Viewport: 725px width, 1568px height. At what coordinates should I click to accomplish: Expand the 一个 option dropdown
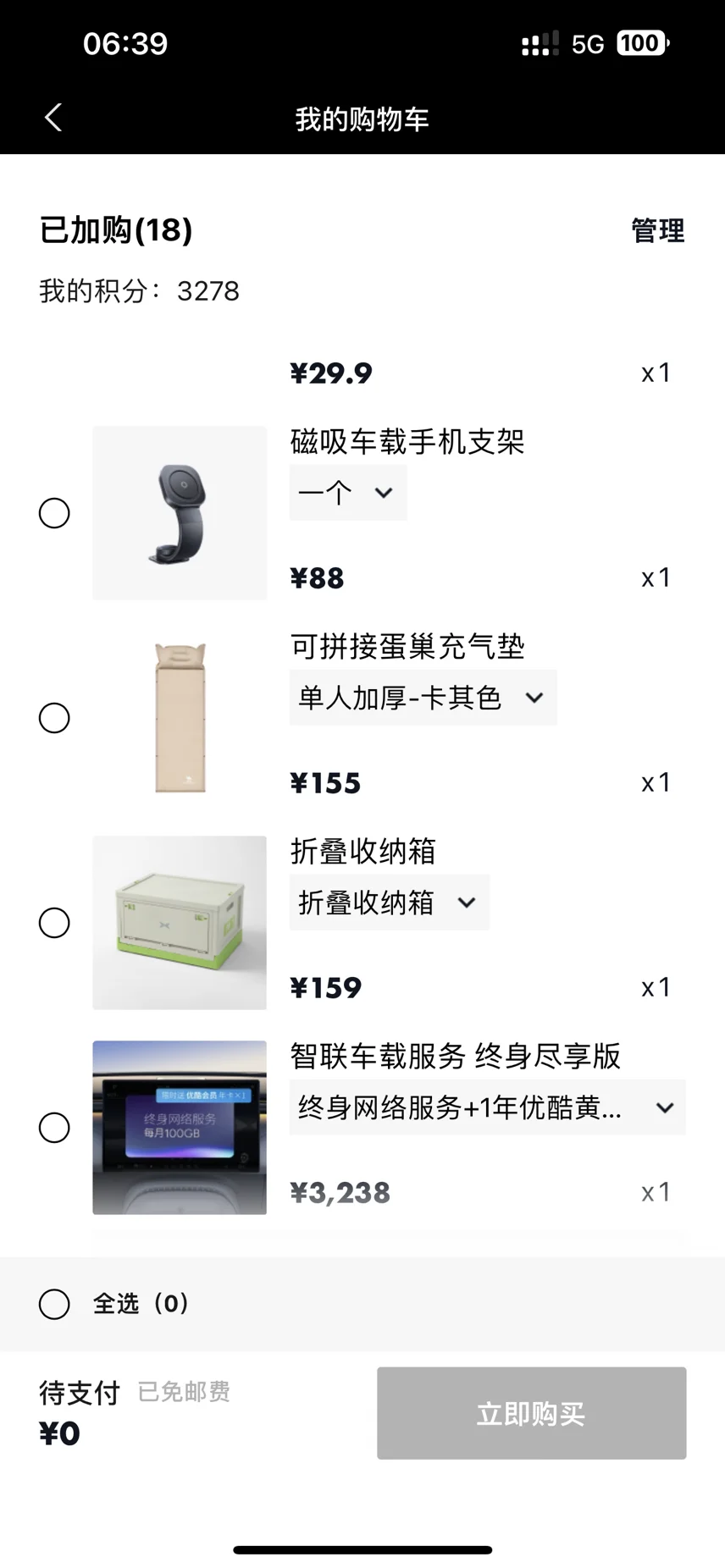(348, 493)
